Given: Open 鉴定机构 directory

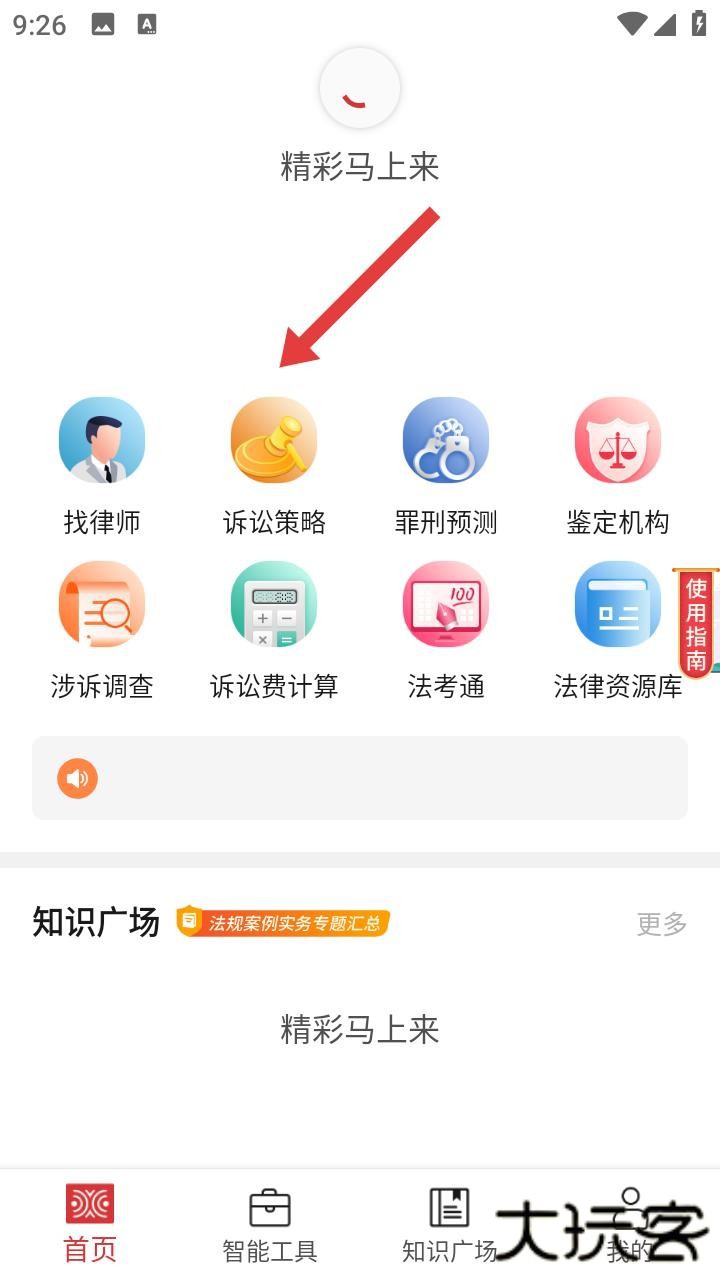Looking at the screenshot, I should coord(617,465).
